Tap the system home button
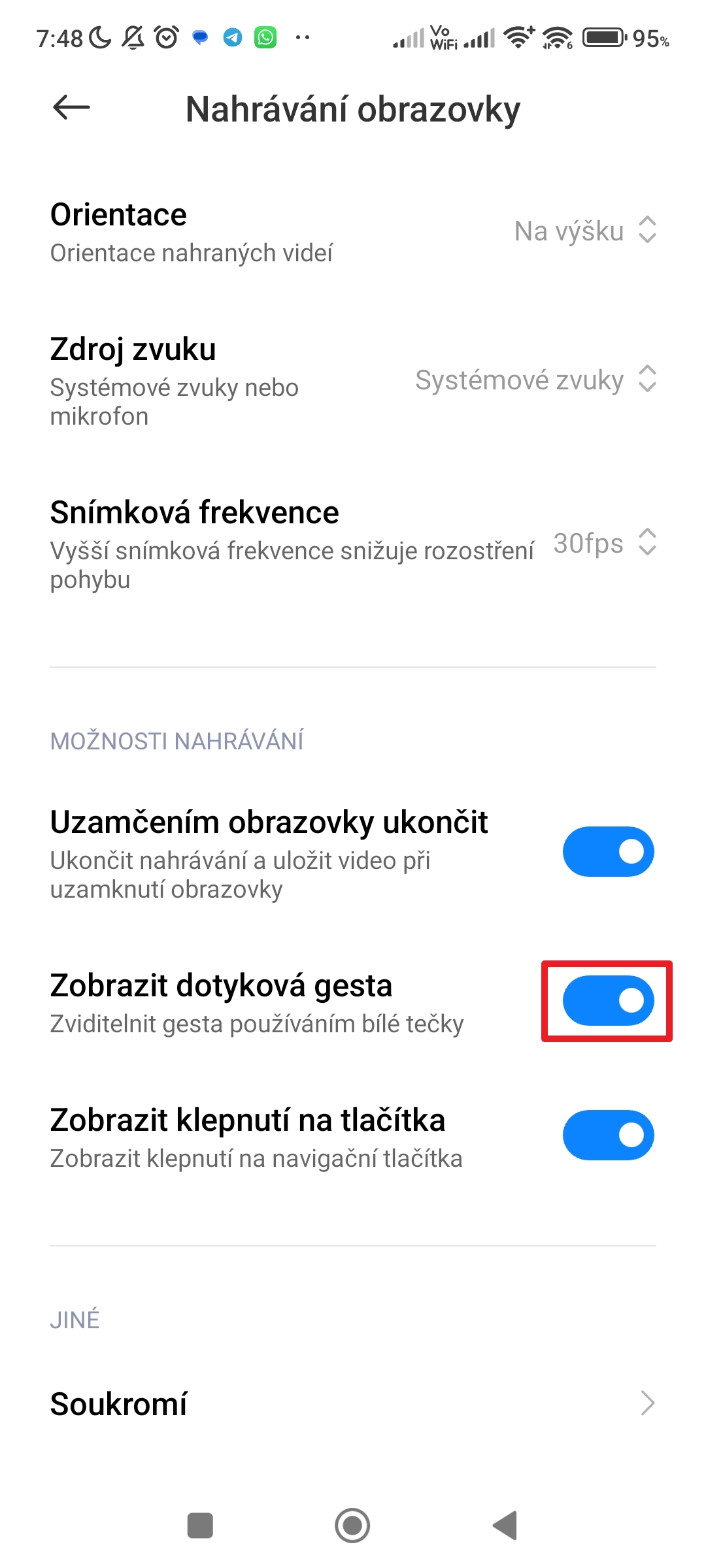This screenshot has height=1568, width=706. [x=352, y=1526]
